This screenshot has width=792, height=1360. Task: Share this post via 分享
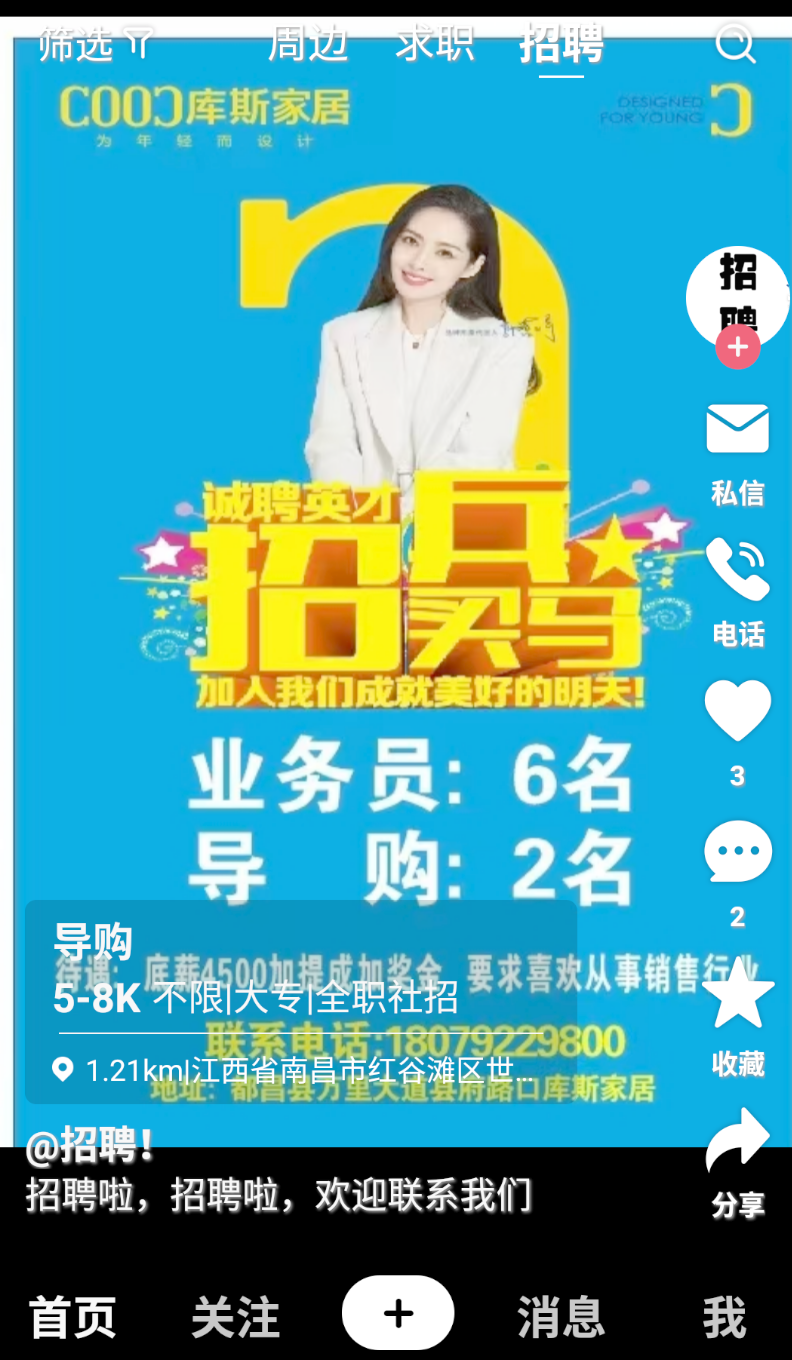(738, 1140)
